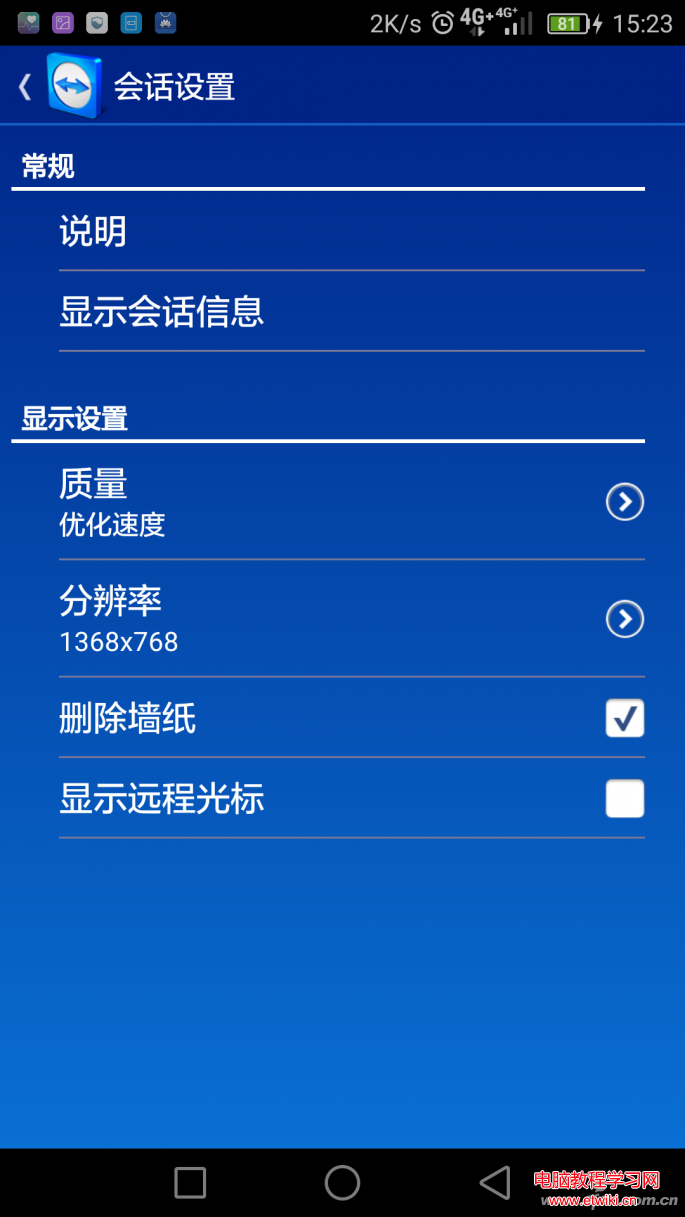Open the 分辨率 resolution setting
This screenshot has height=1217, width=685.
pyautogui.click(x=350, y=619)
